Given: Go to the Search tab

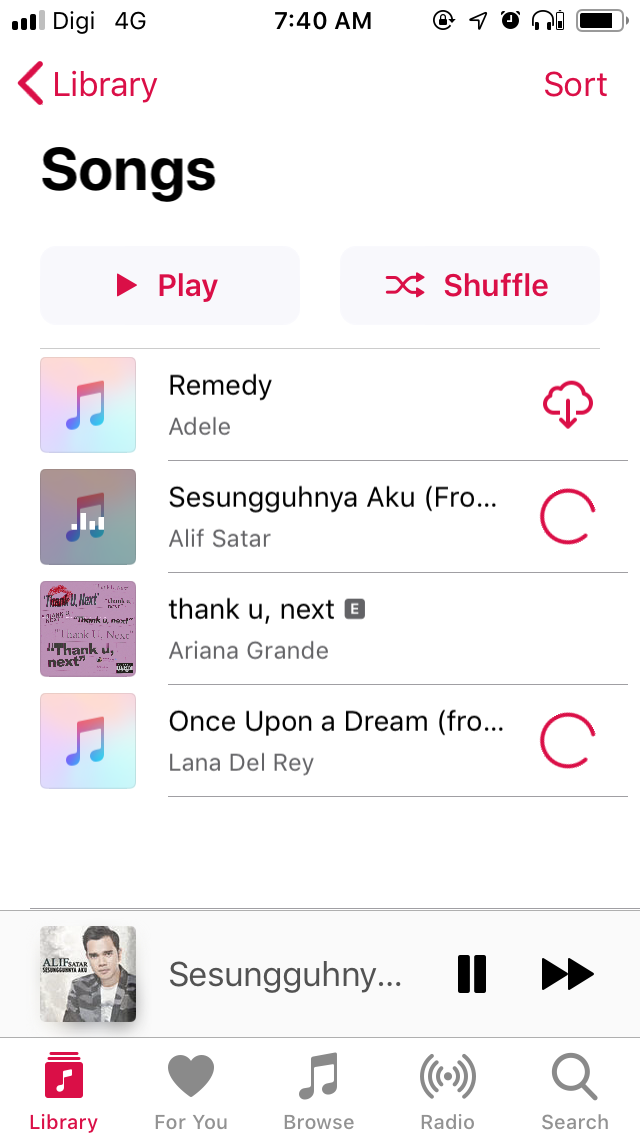Looking at the screenshot, I should [x=575, y=1092].
